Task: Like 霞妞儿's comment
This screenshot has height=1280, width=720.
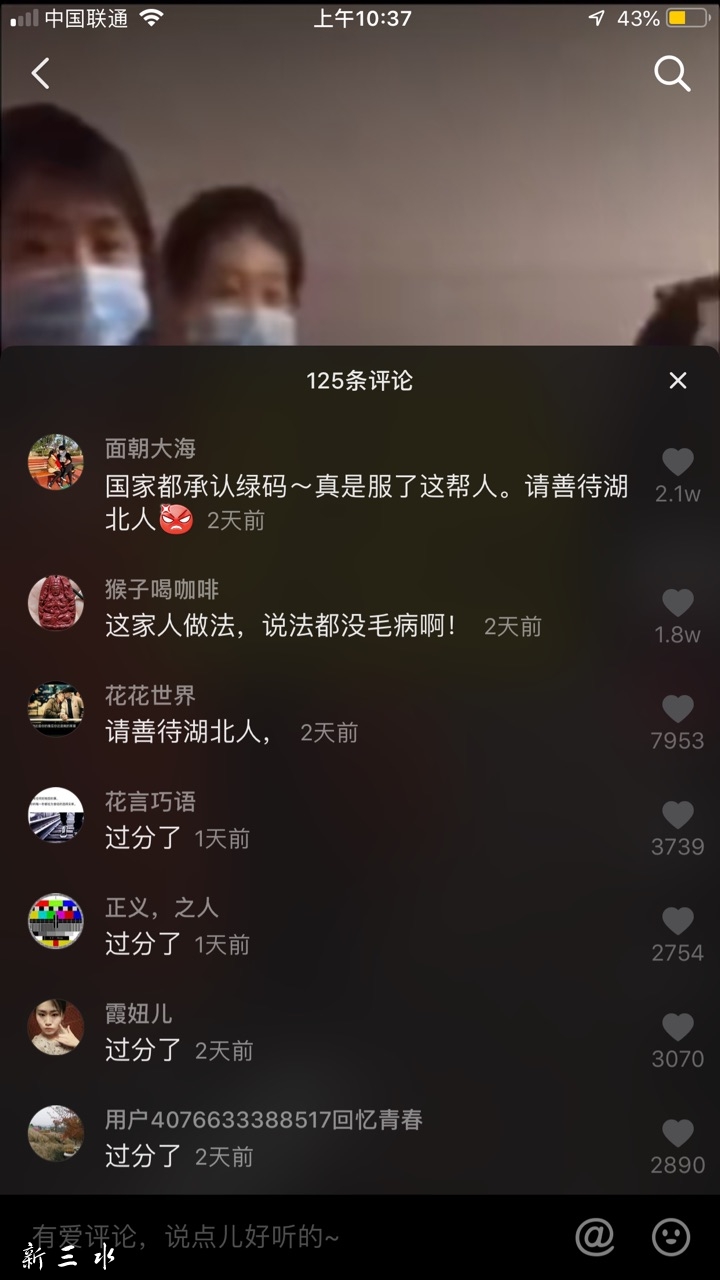Action: tap(678, 1027)
